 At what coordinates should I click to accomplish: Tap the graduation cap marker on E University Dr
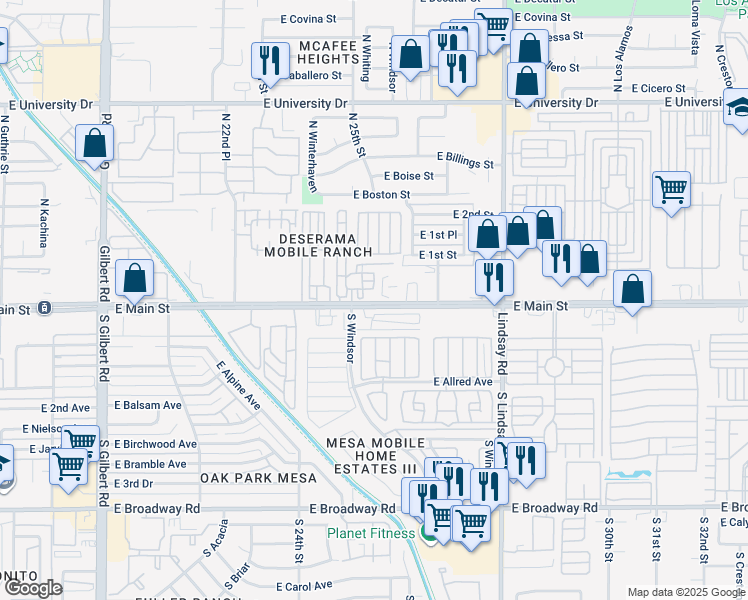738,107
